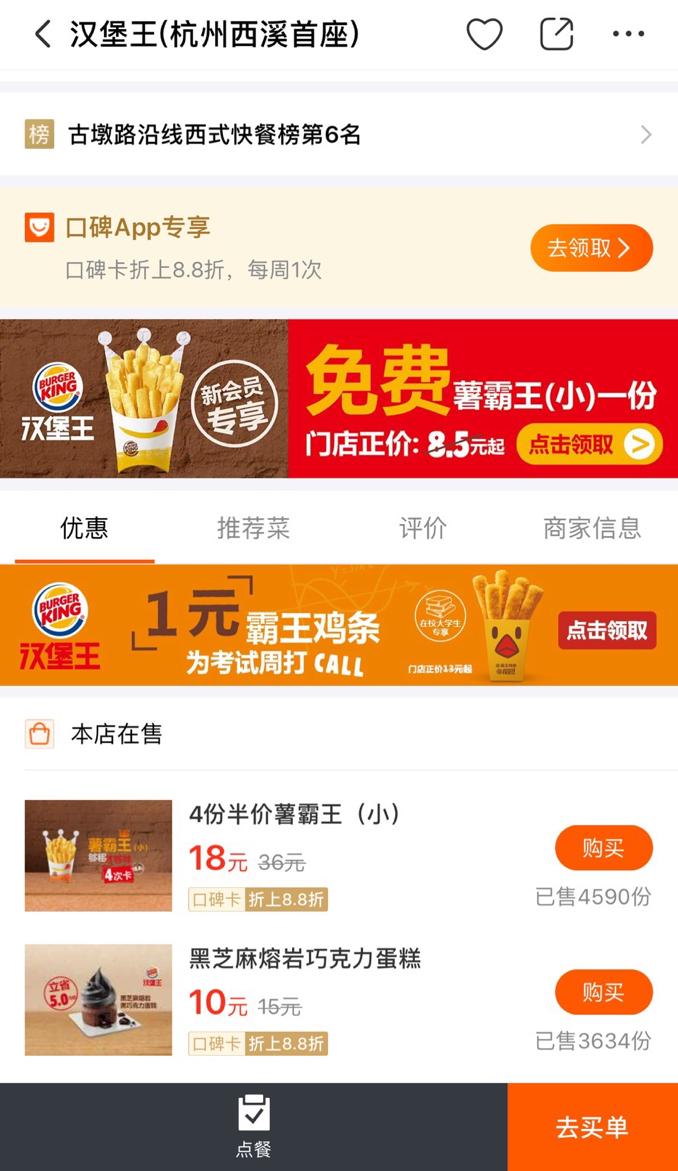Screen dimensions: 678x1171
Task: Buy 4份半价薯霸王（小）
Action: pos(603,848)
